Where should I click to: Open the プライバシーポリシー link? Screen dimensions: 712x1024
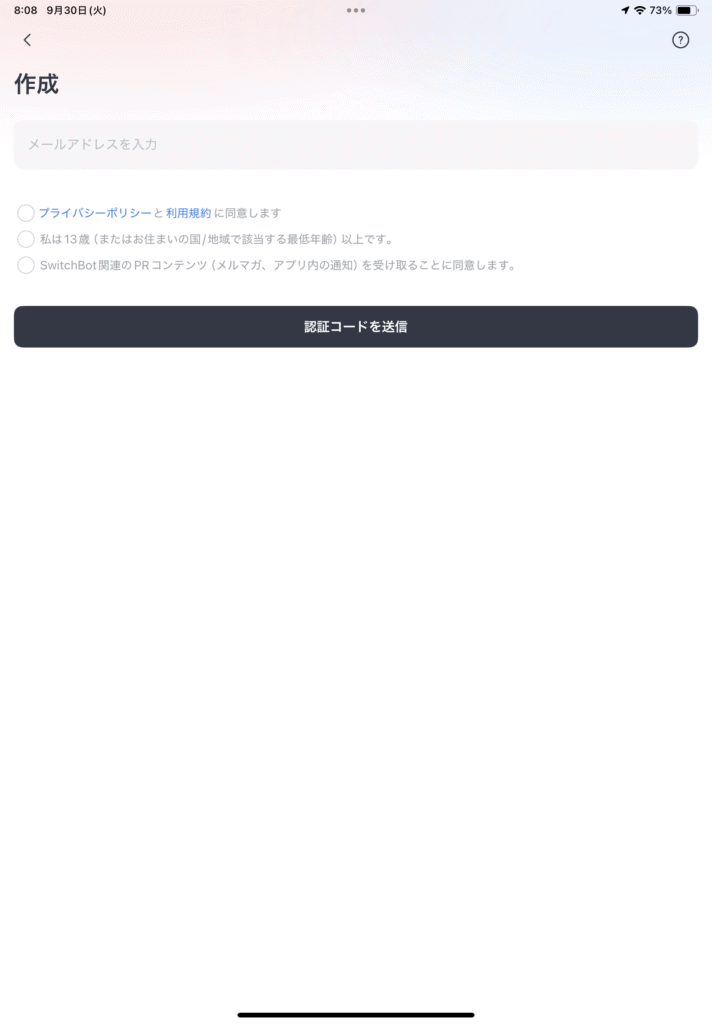tap(95, 213)
